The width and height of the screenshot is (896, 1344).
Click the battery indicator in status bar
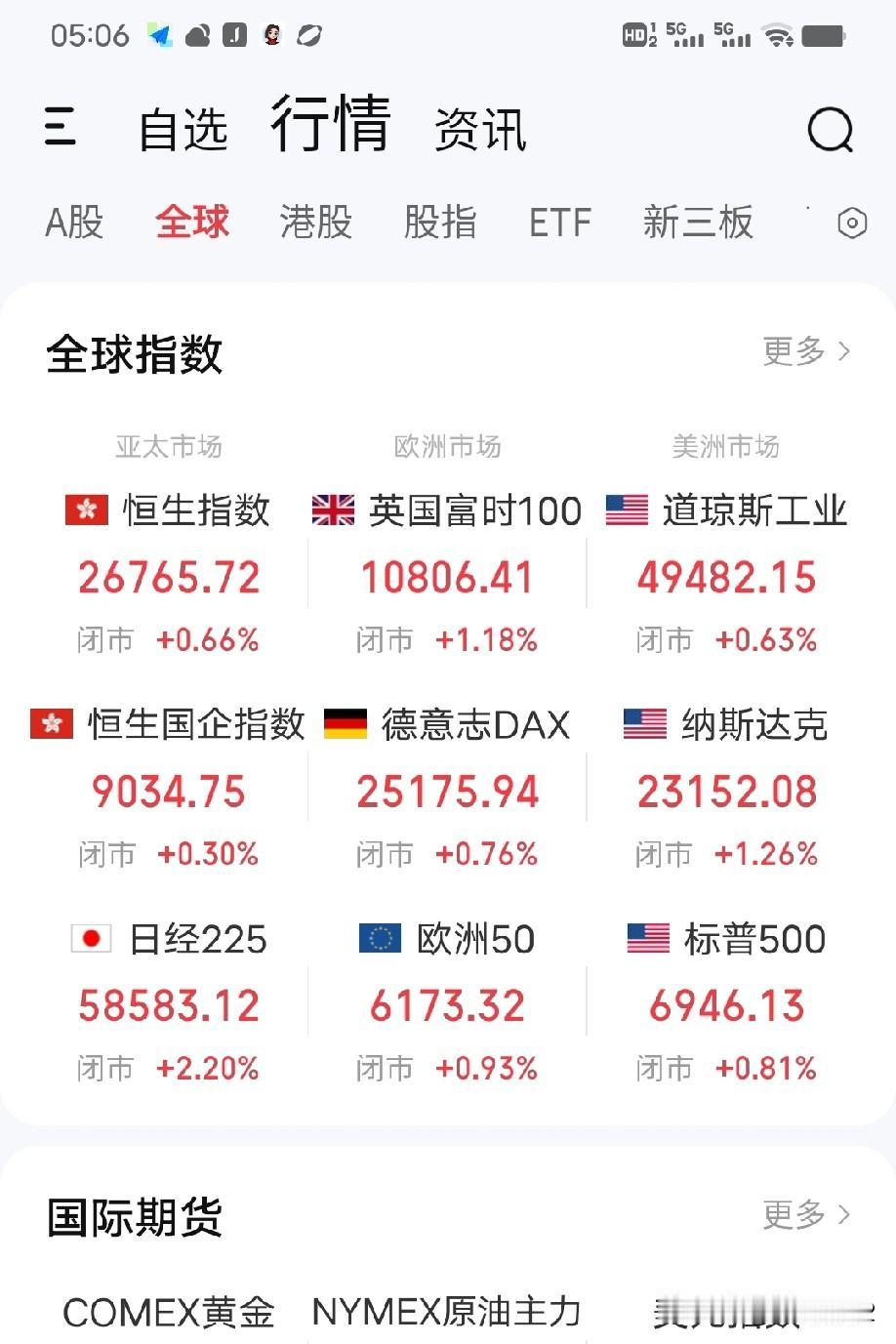click(x=825, y=34)
